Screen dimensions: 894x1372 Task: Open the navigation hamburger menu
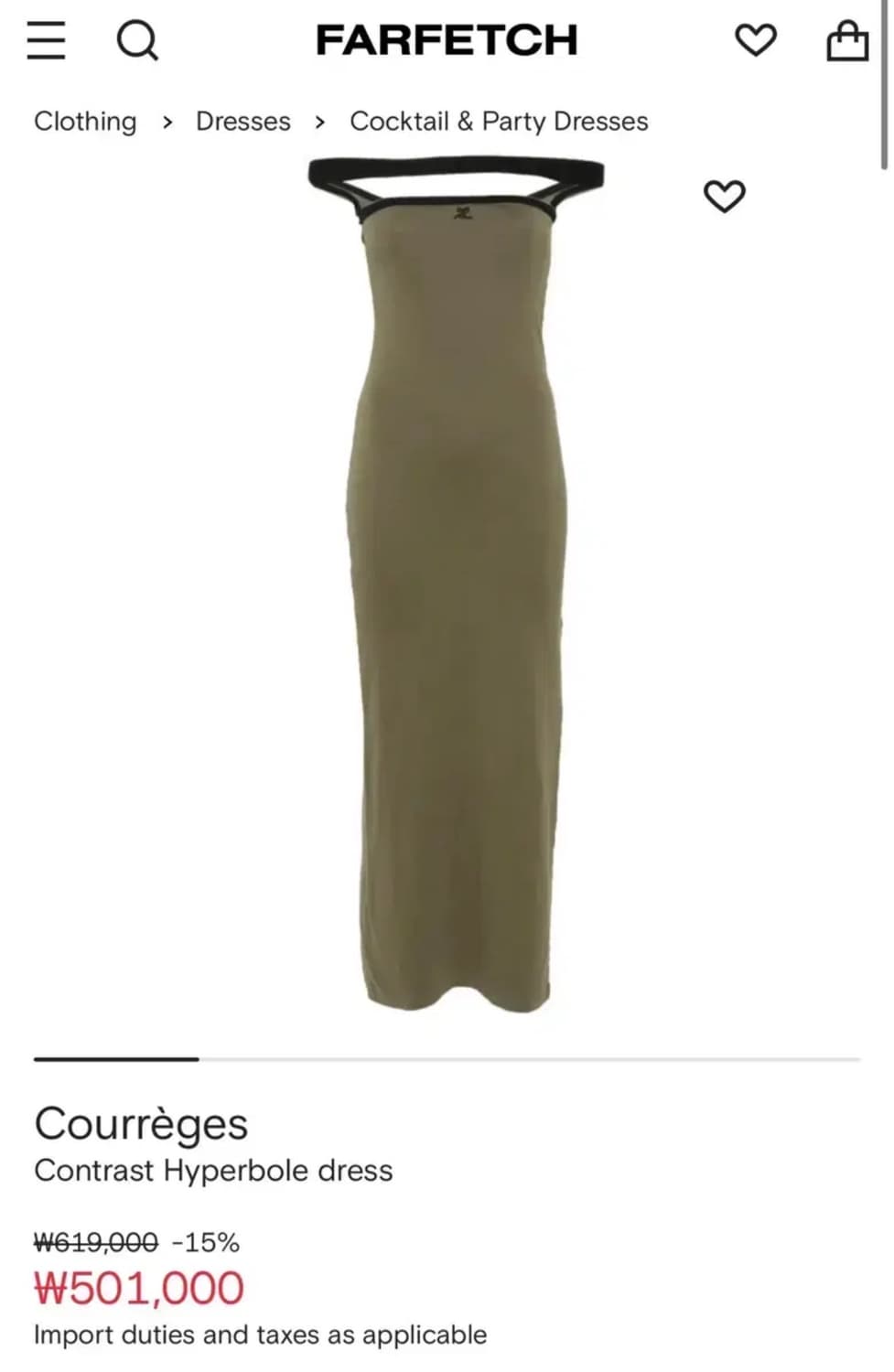pyautogui.click(x=47, y=39)
